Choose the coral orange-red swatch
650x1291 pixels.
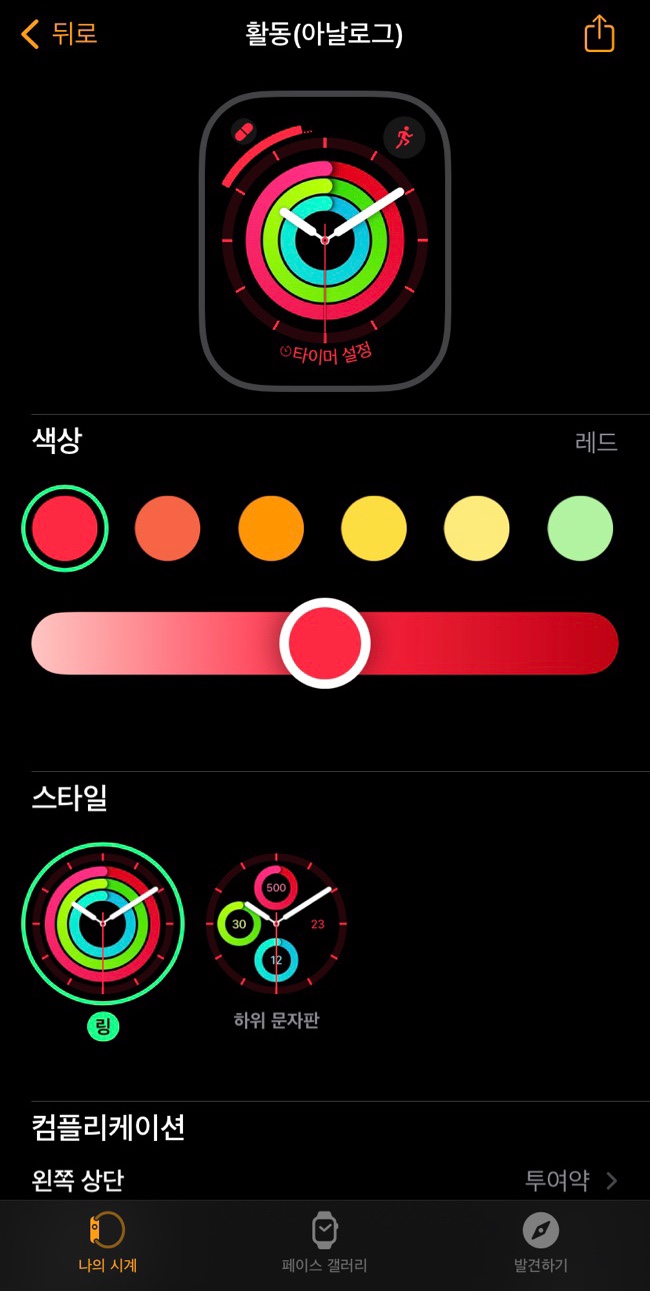pyautogui.click(x=168, y=527)
